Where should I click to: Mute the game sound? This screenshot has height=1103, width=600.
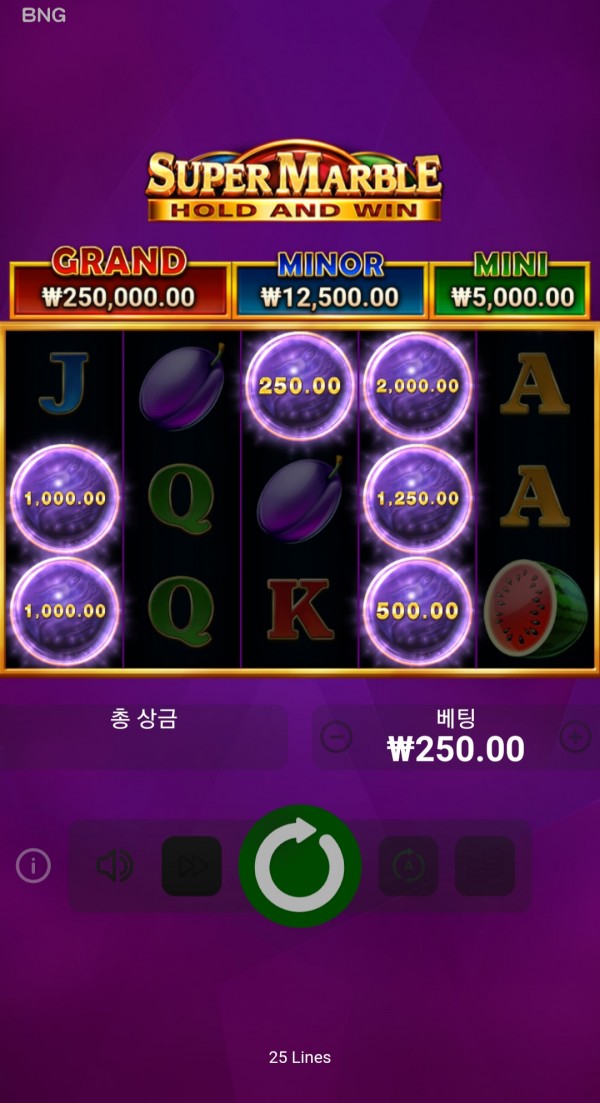[x=115, y=866]
